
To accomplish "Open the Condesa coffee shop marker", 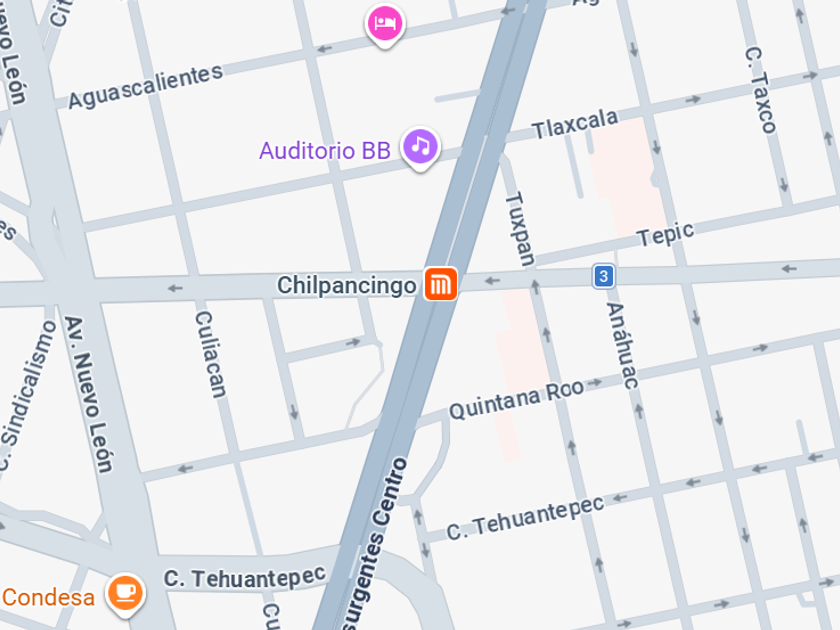I will coord(125,594).
